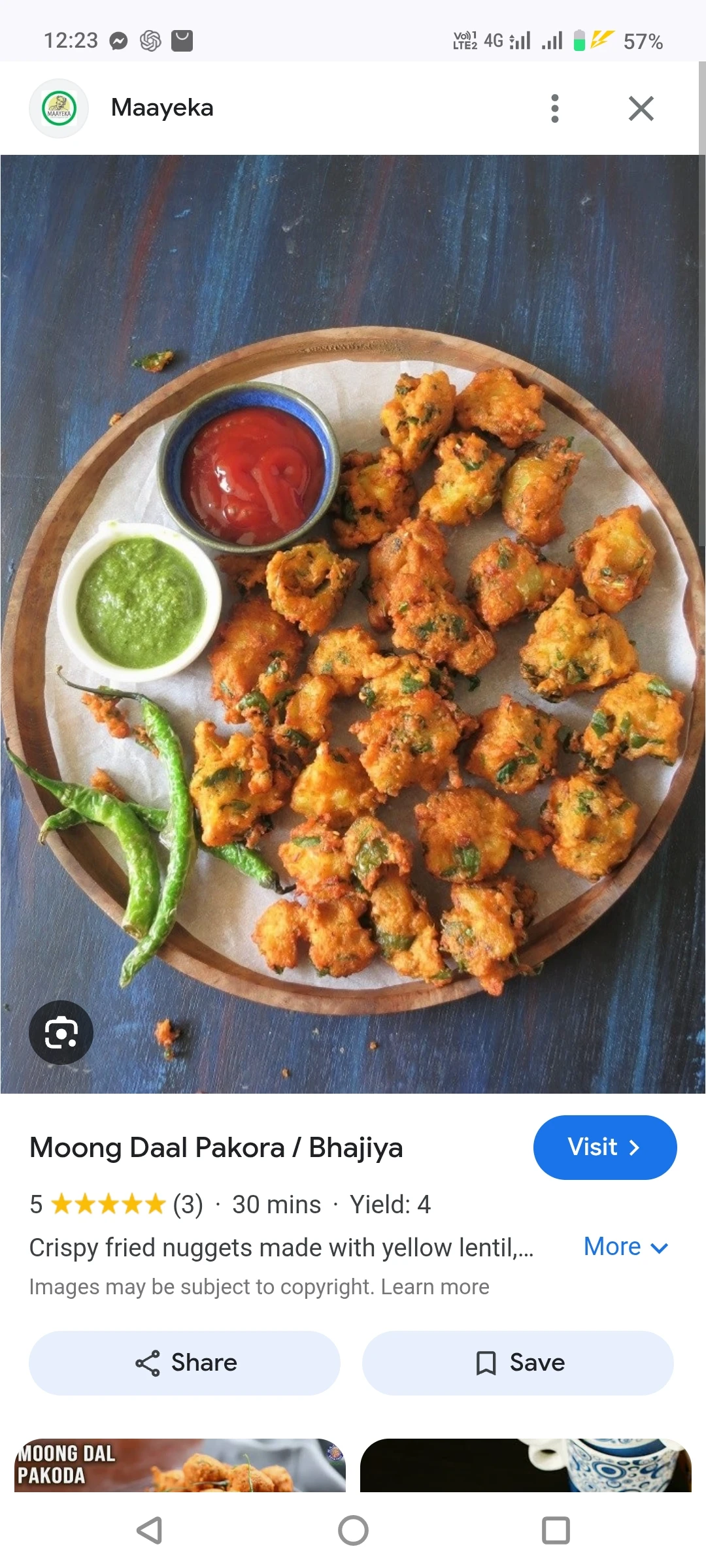Screen dimensions: 706x1568
Task: Search this image with Google Lens
Action: [61, 1032]
